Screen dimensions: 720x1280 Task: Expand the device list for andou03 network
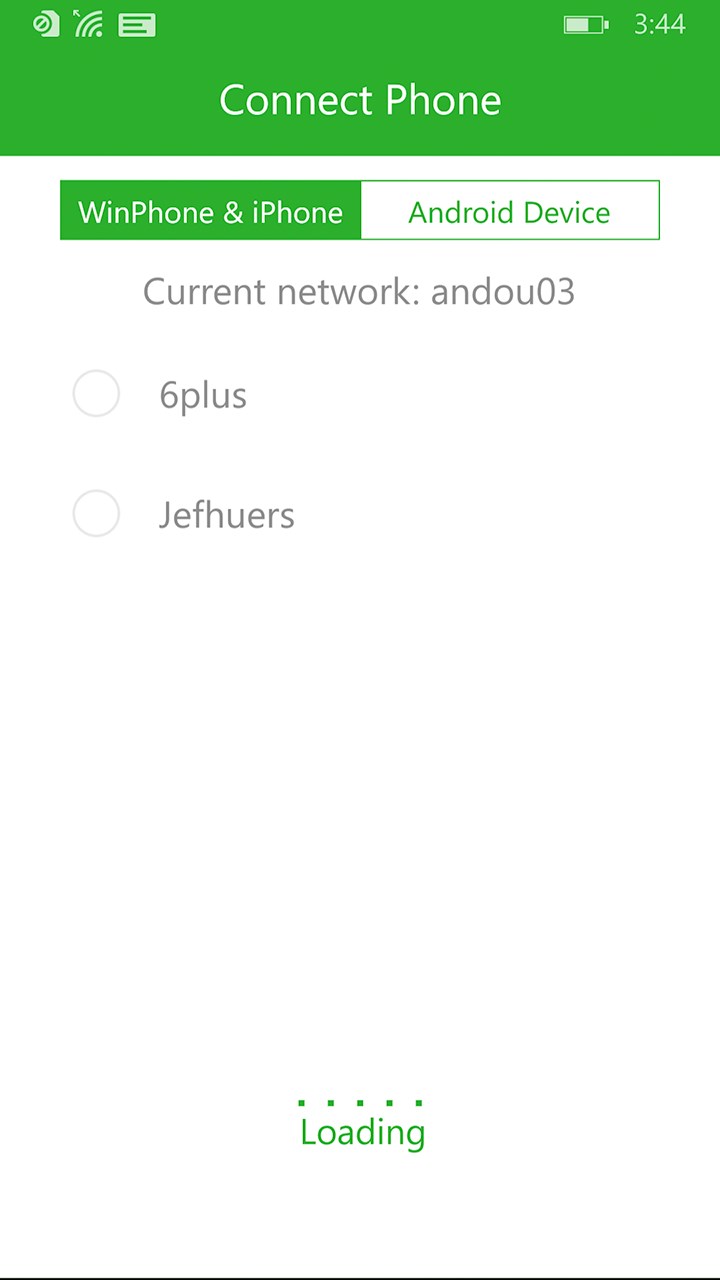359,291
